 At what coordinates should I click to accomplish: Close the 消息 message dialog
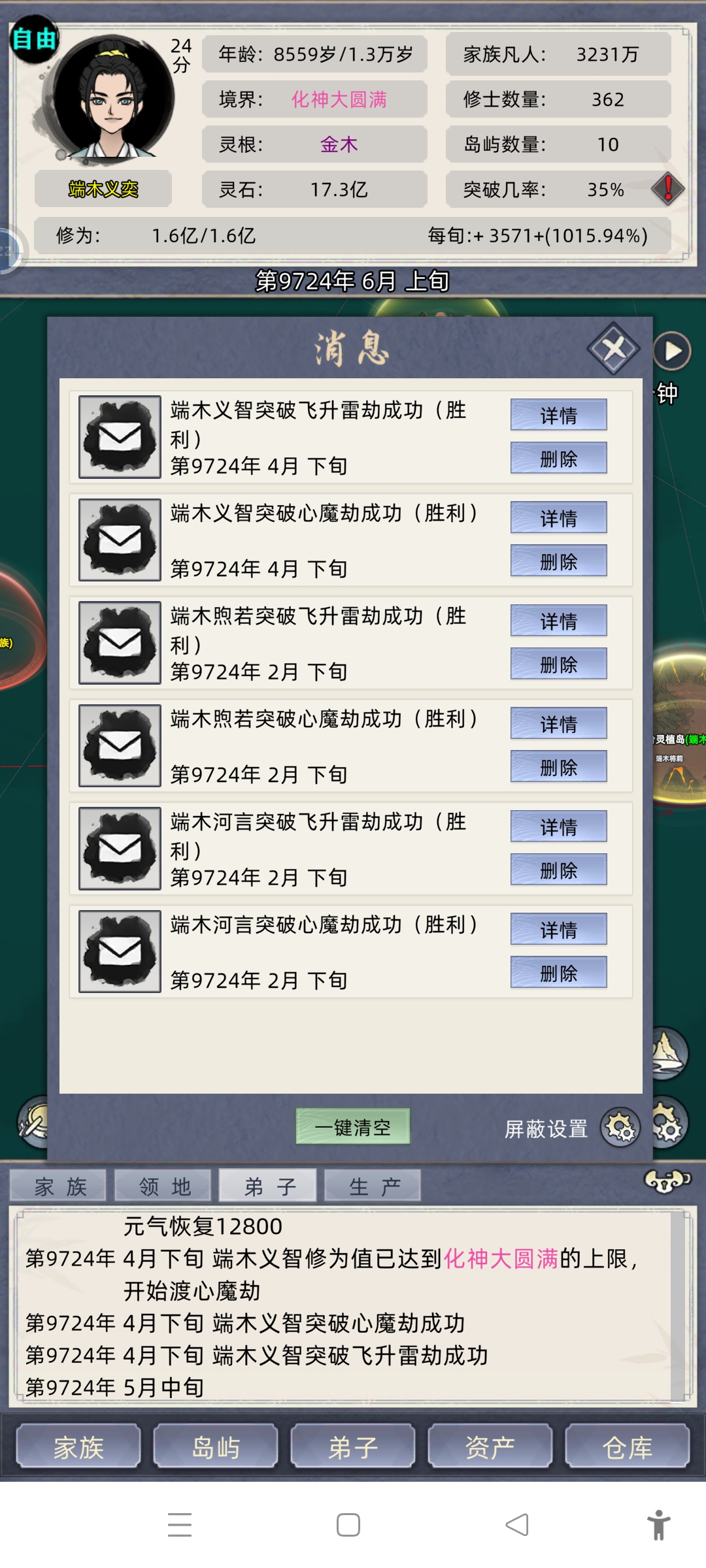pyautogui.click(x=613, y=348)
